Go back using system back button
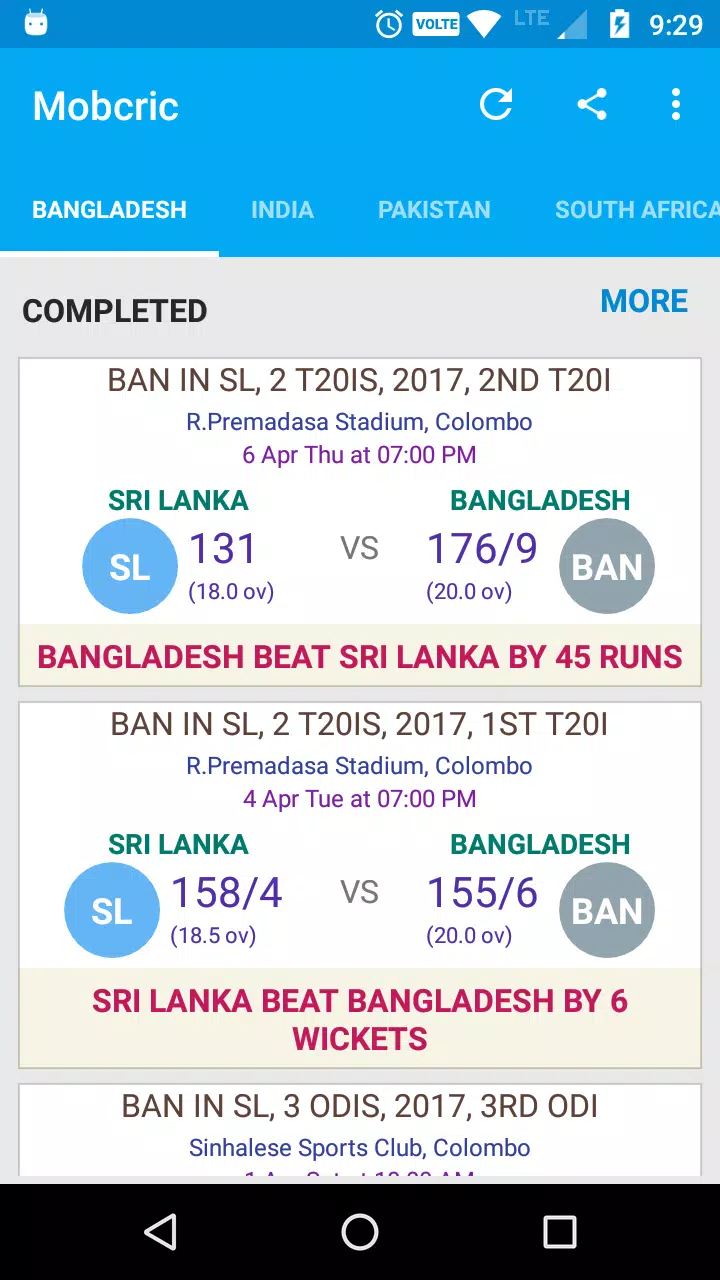Image resolution: width=720 pixels, height=1280 pixels. 161,1232
